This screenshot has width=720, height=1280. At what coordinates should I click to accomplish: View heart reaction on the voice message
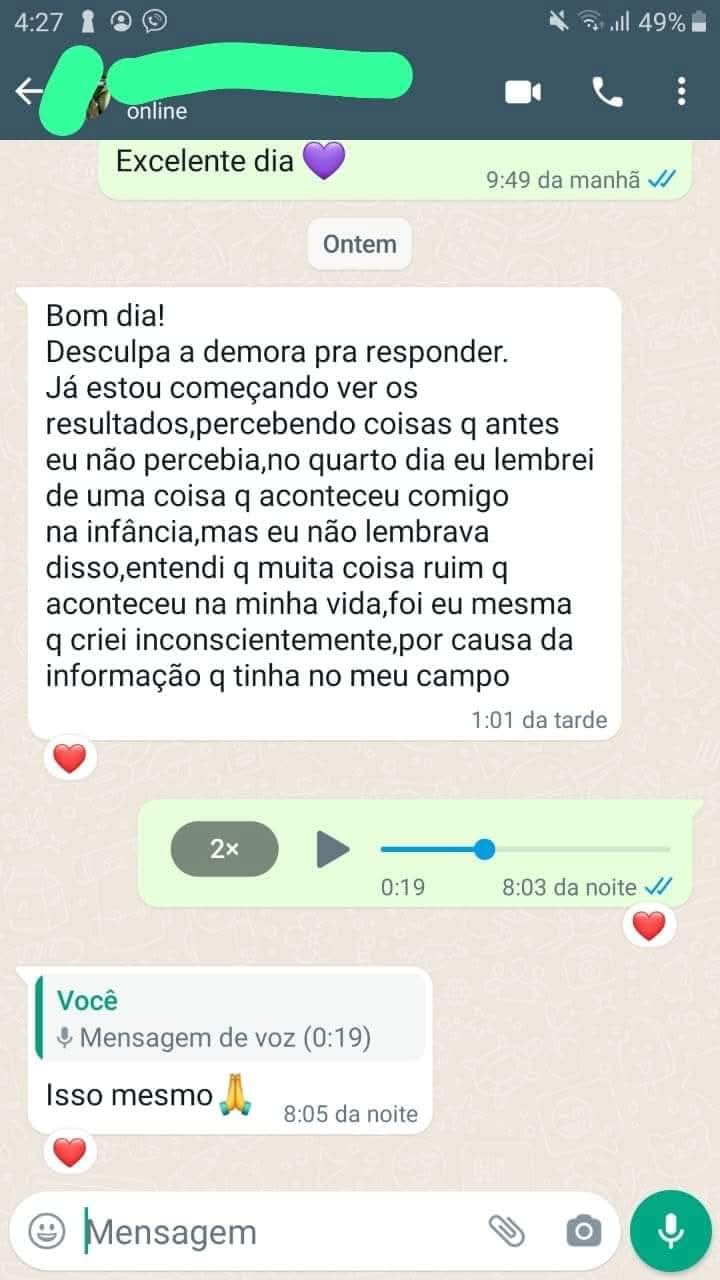point(649,927)
